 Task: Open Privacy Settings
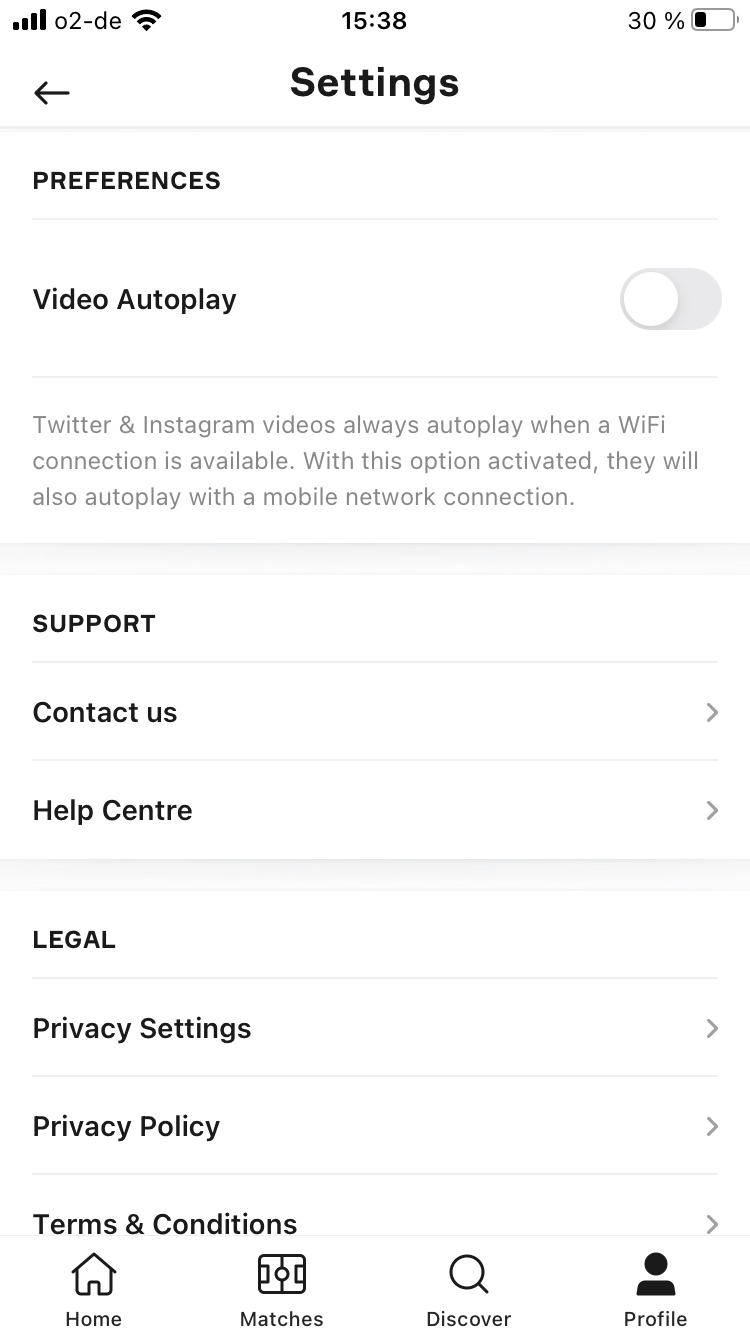[375, 1028]
